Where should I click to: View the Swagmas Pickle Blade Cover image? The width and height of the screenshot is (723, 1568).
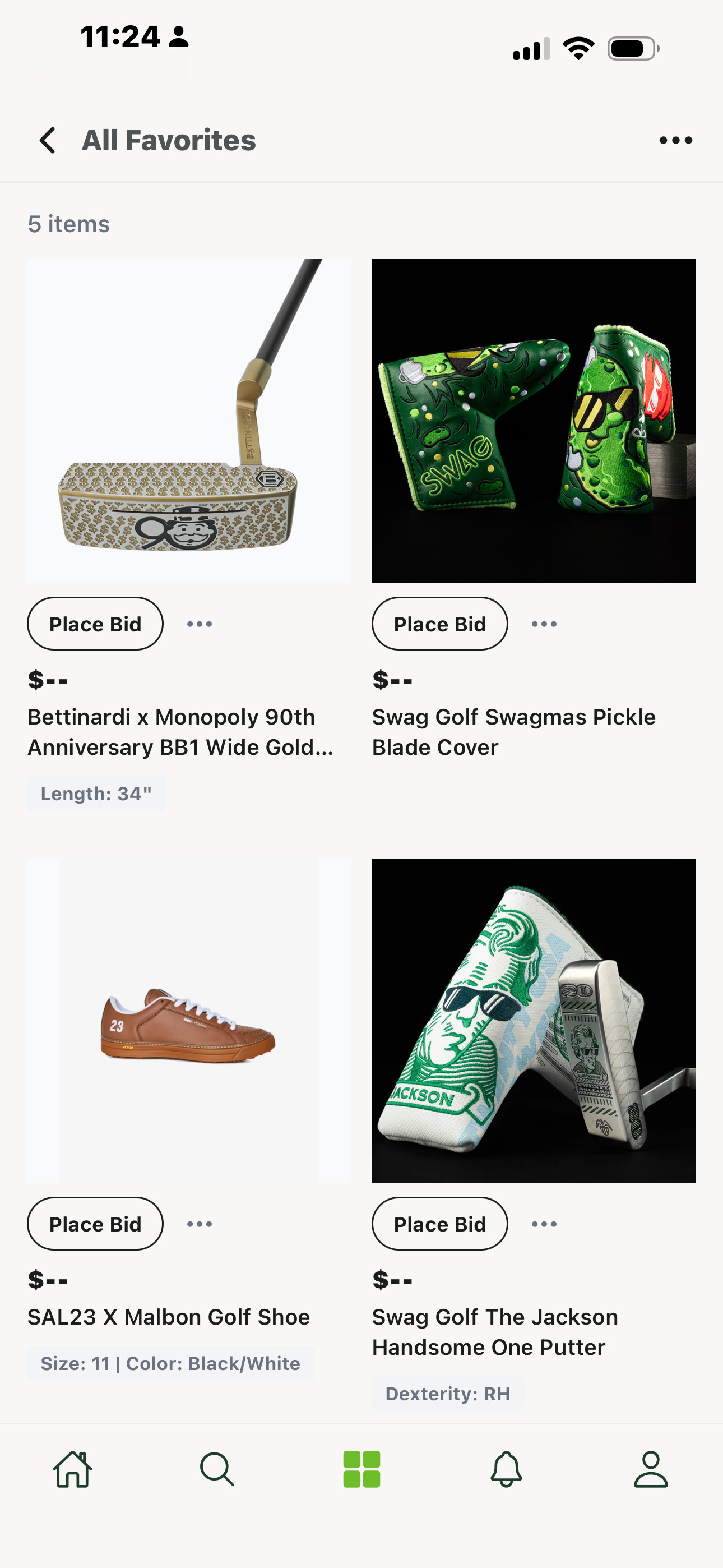point(533,421)
